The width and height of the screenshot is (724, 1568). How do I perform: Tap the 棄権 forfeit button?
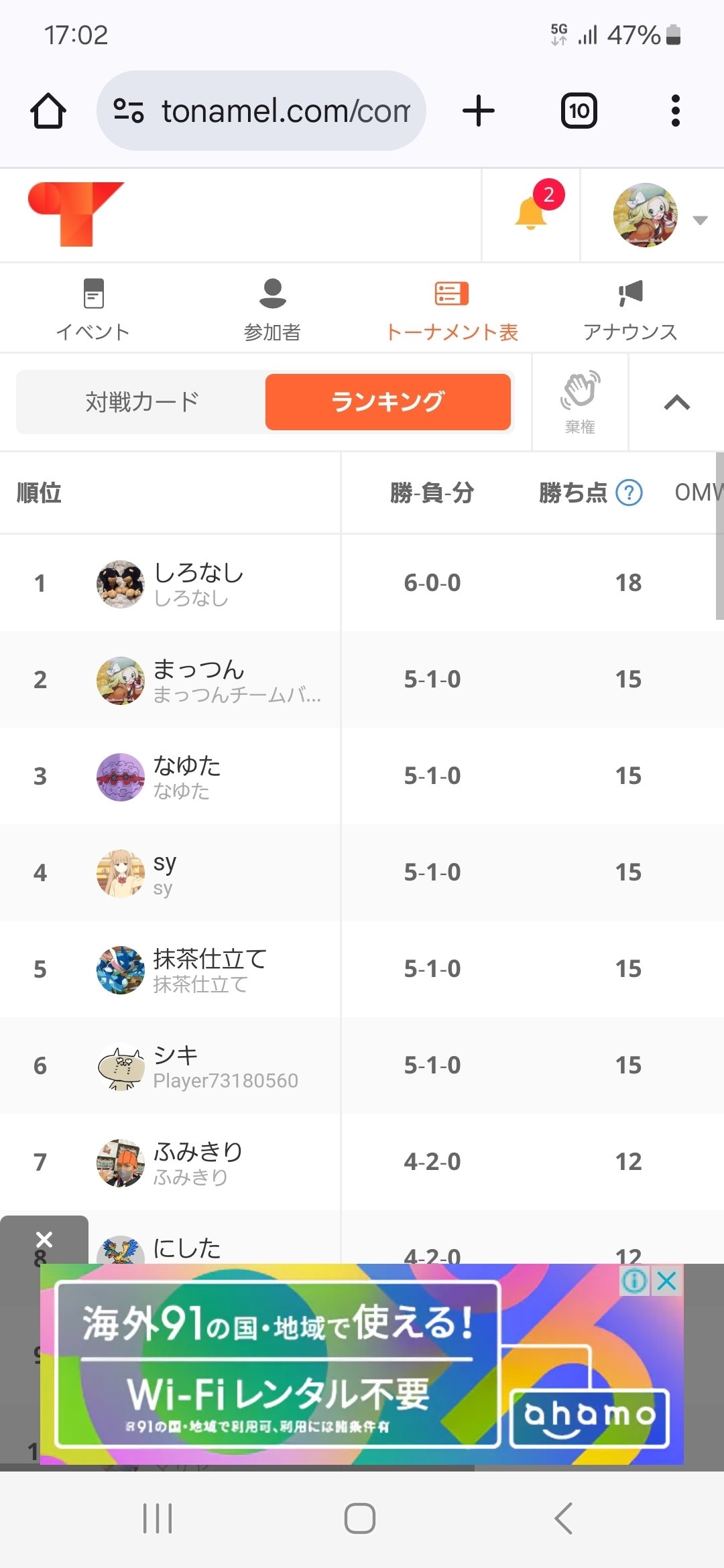click(x=580, y=403)
